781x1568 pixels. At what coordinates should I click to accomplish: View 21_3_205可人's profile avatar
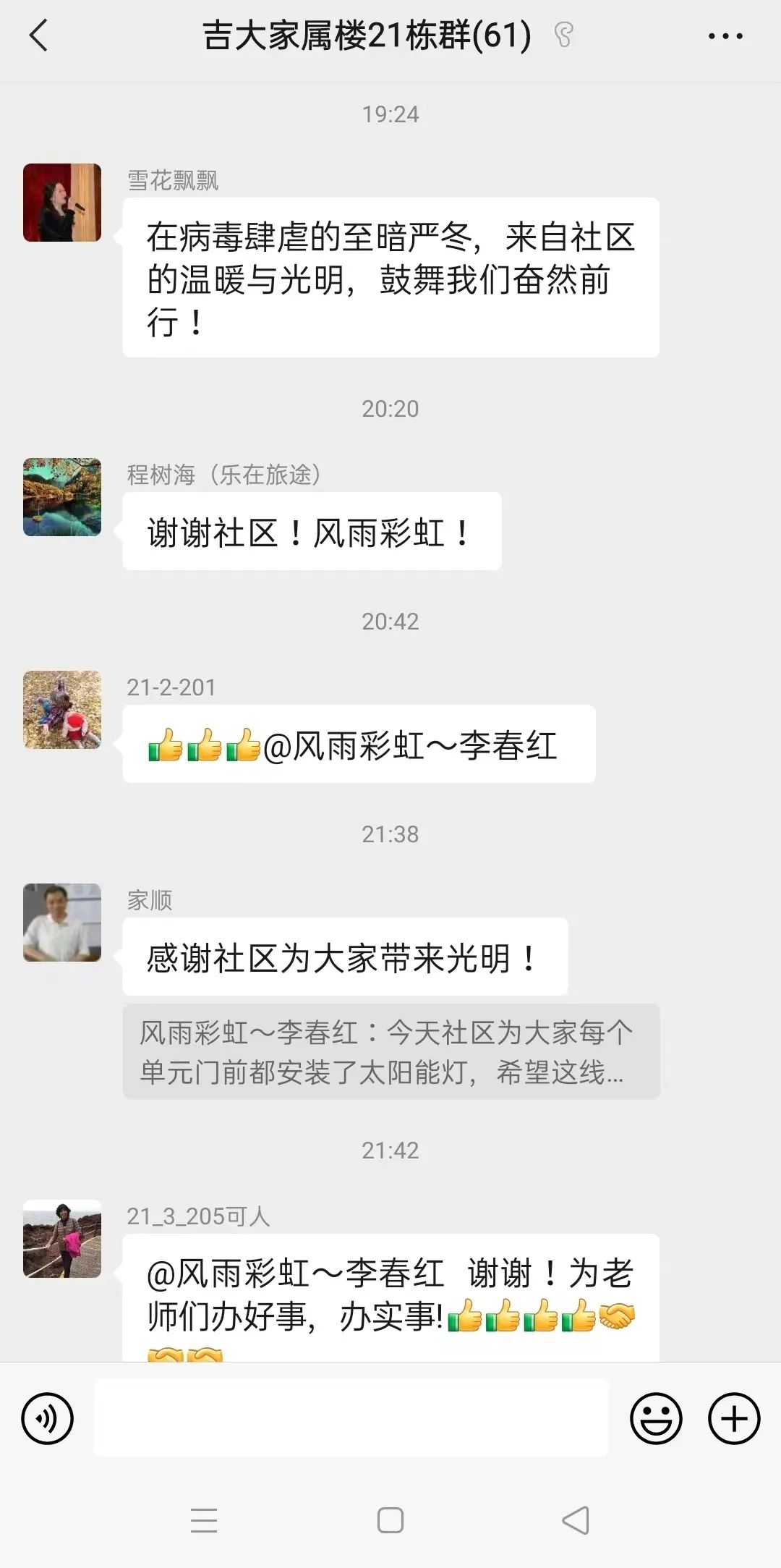pyautogui.click(x=62, y=1239)
